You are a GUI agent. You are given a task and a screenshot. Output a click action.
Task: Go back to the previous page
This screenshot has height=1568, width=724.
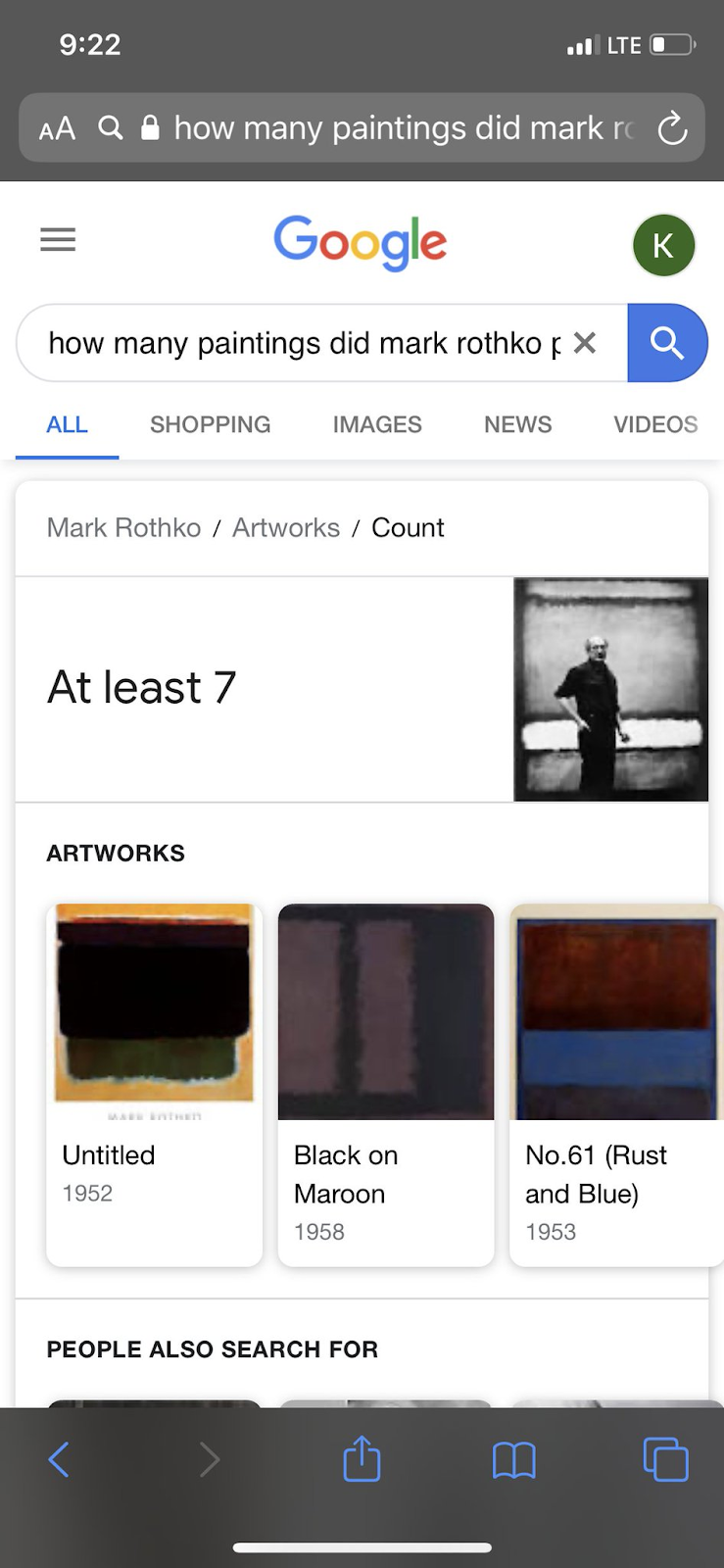coord(59,1459)
